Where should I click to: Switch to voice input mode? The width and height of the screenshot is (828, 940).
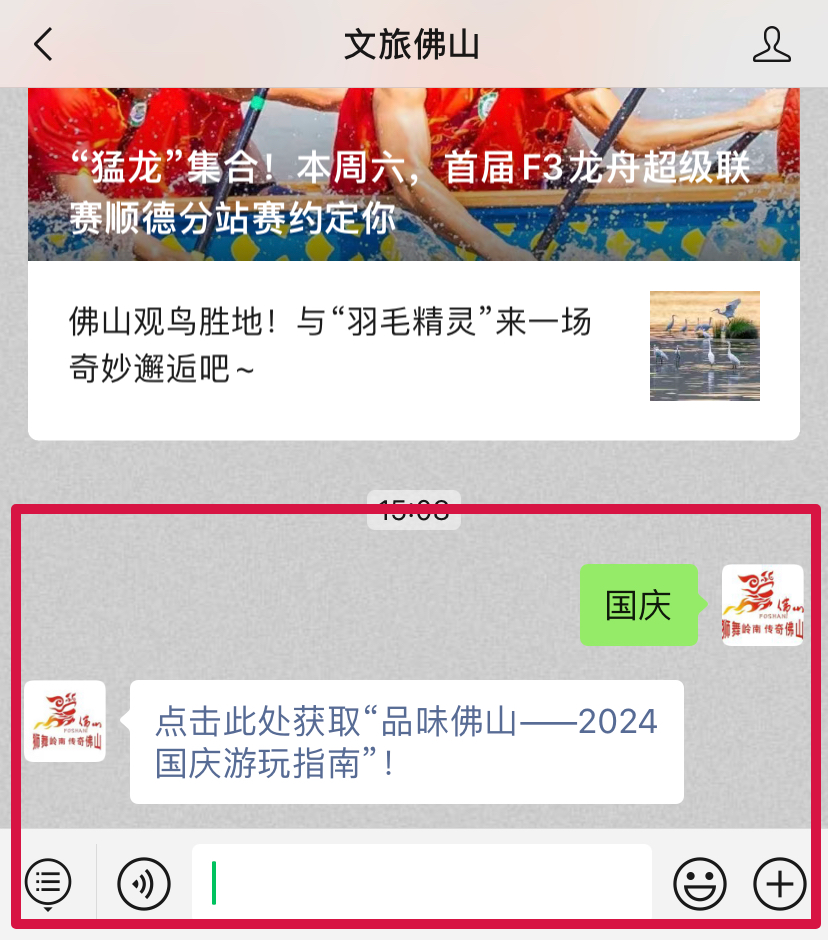coord(144,884)
